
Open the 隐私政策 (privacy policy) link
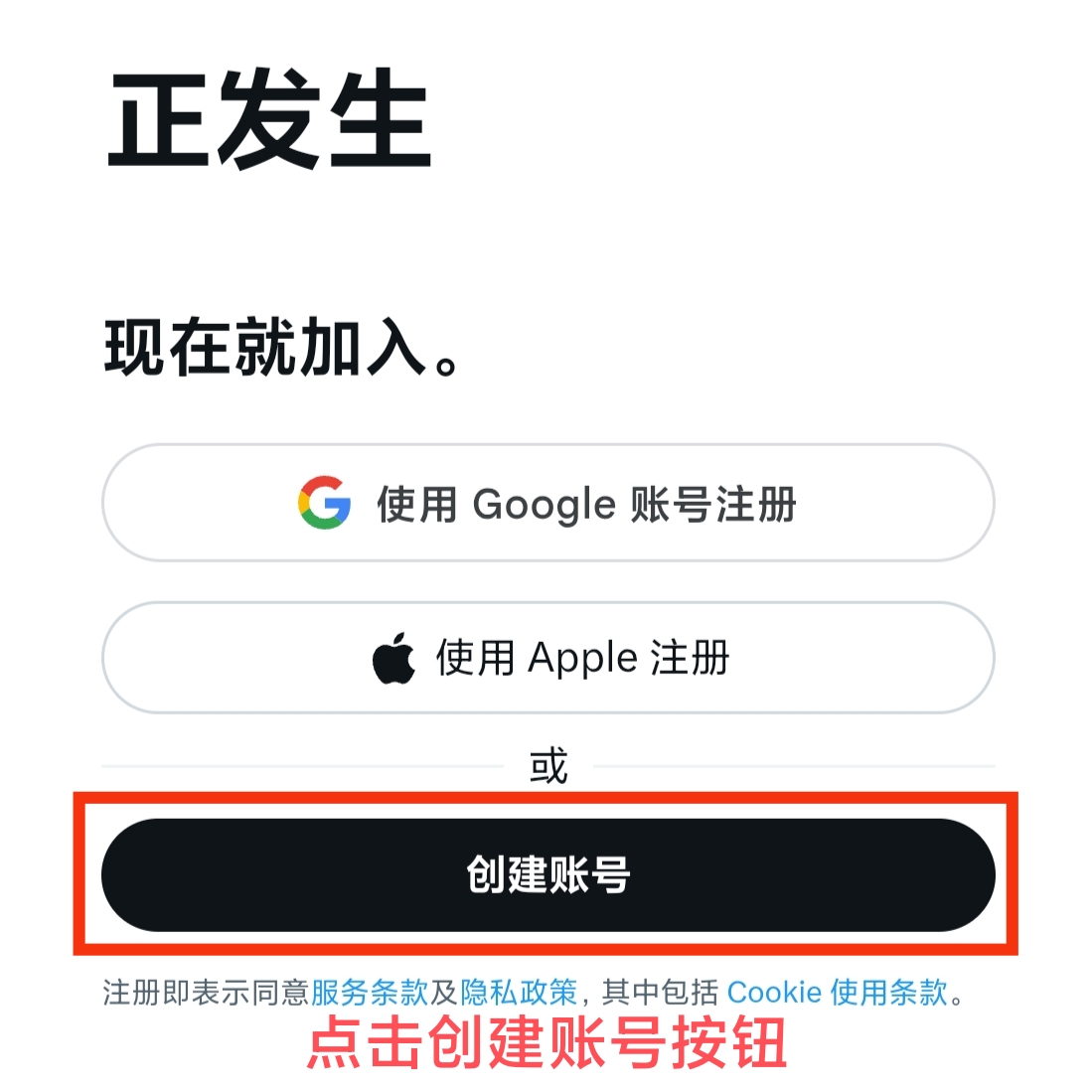point(518,992)
